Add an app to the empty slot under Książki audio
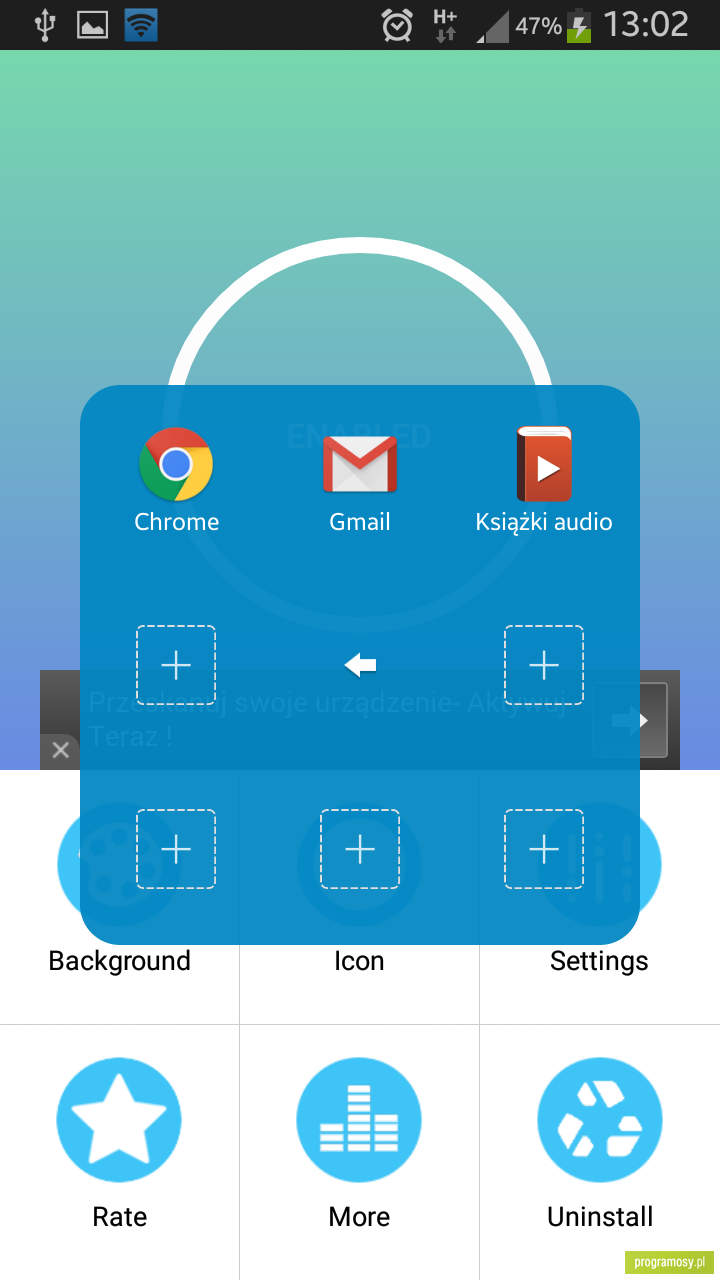This screenshot has width=720, height=1280. pyautogui.click(x=544, y=665)
